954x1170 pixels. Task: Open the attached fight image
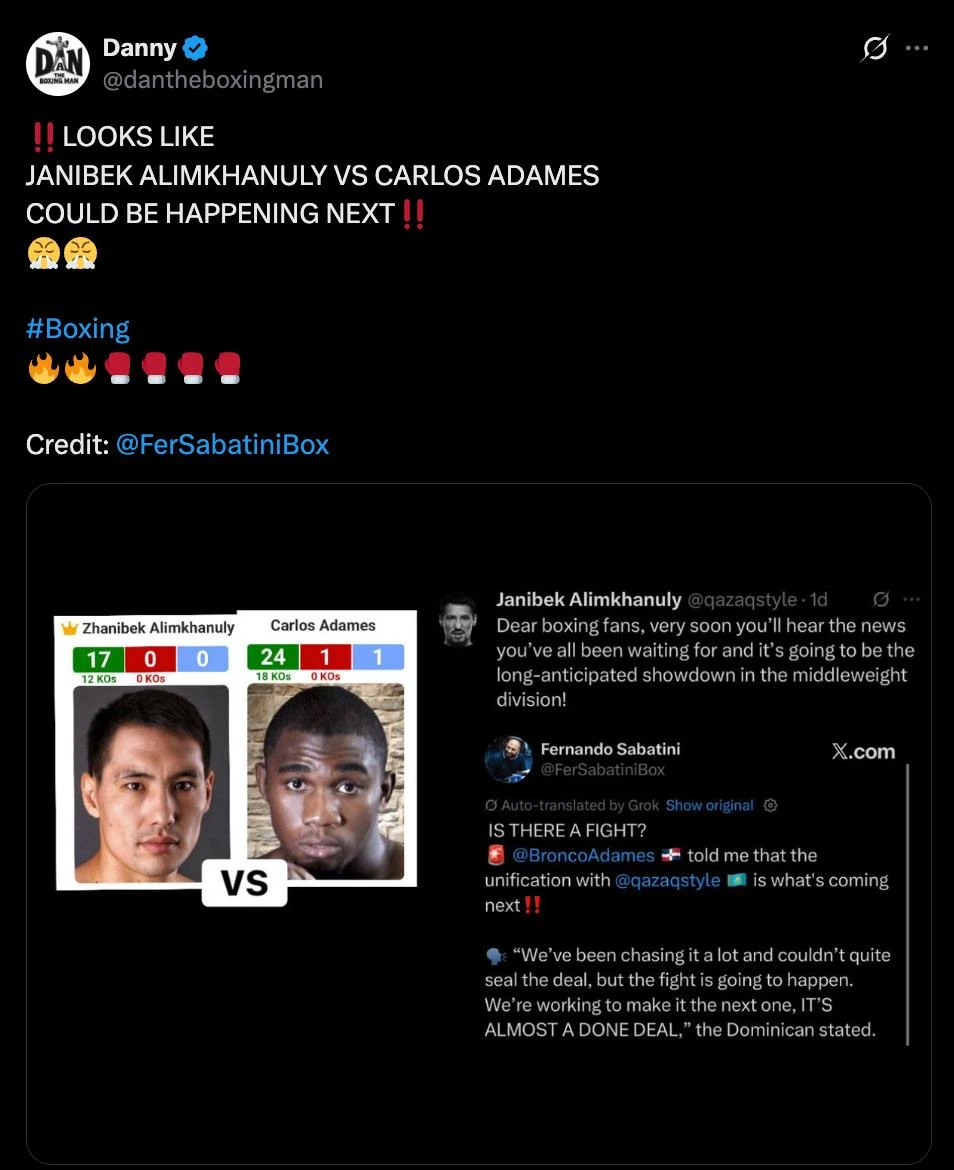478,822
